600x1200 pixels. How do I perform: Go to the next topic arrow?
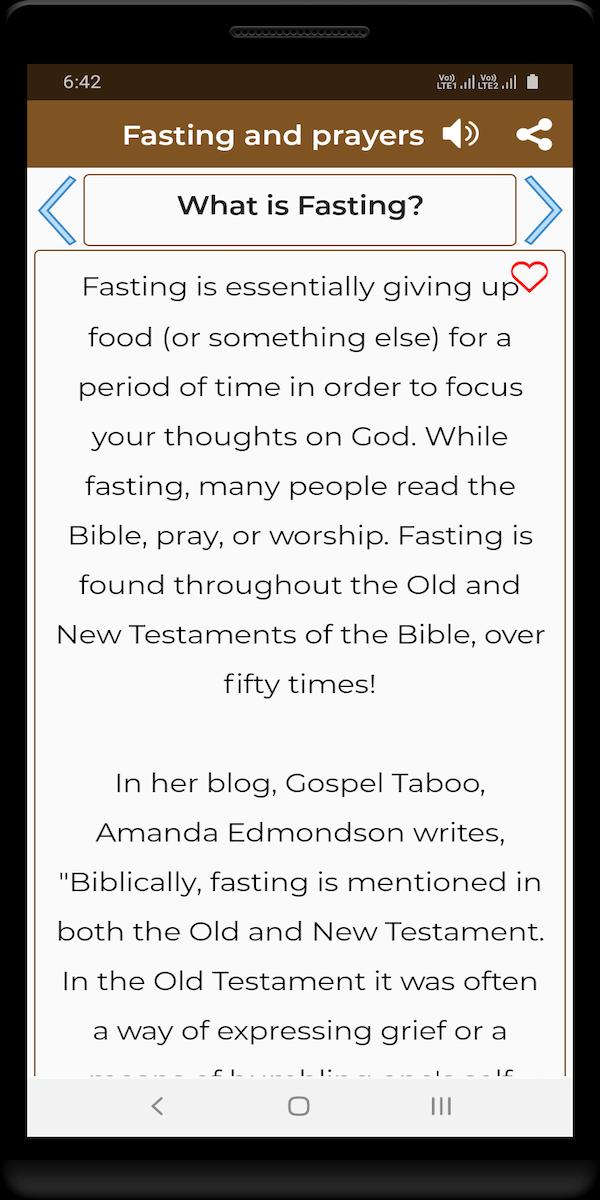tap(543, 210)
